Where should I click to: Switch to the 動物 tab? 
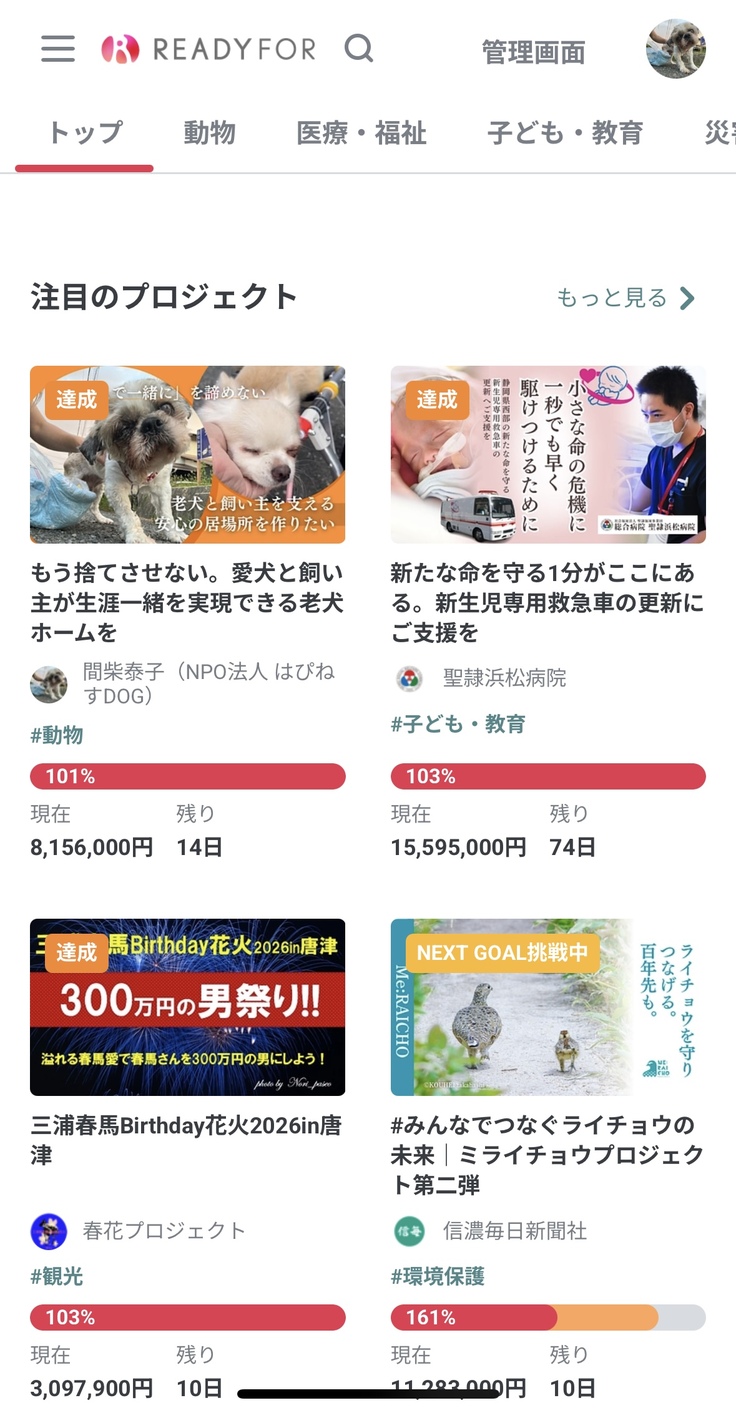(x=209, y=133)
